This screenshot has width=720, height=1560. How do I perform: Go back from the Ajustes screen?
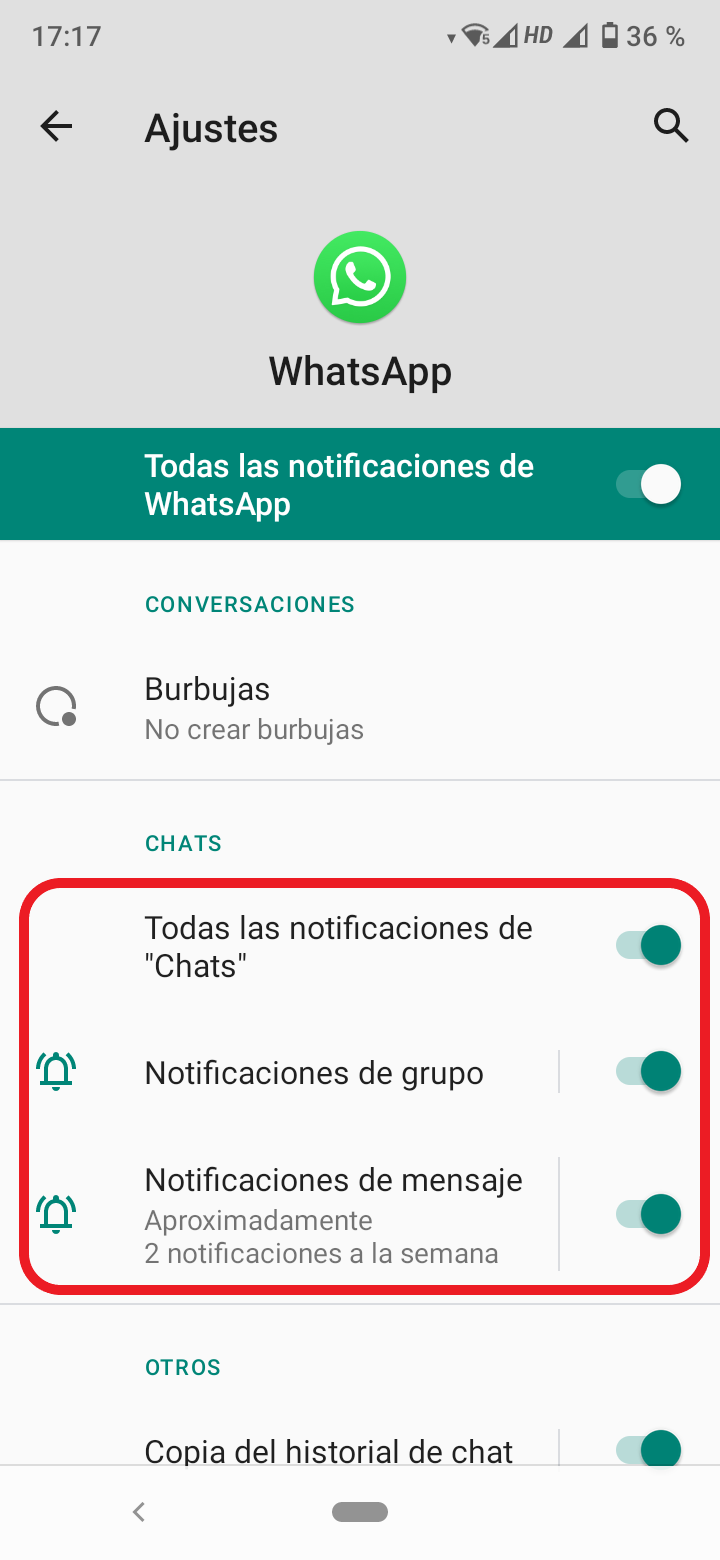click(x=57, y=127)
